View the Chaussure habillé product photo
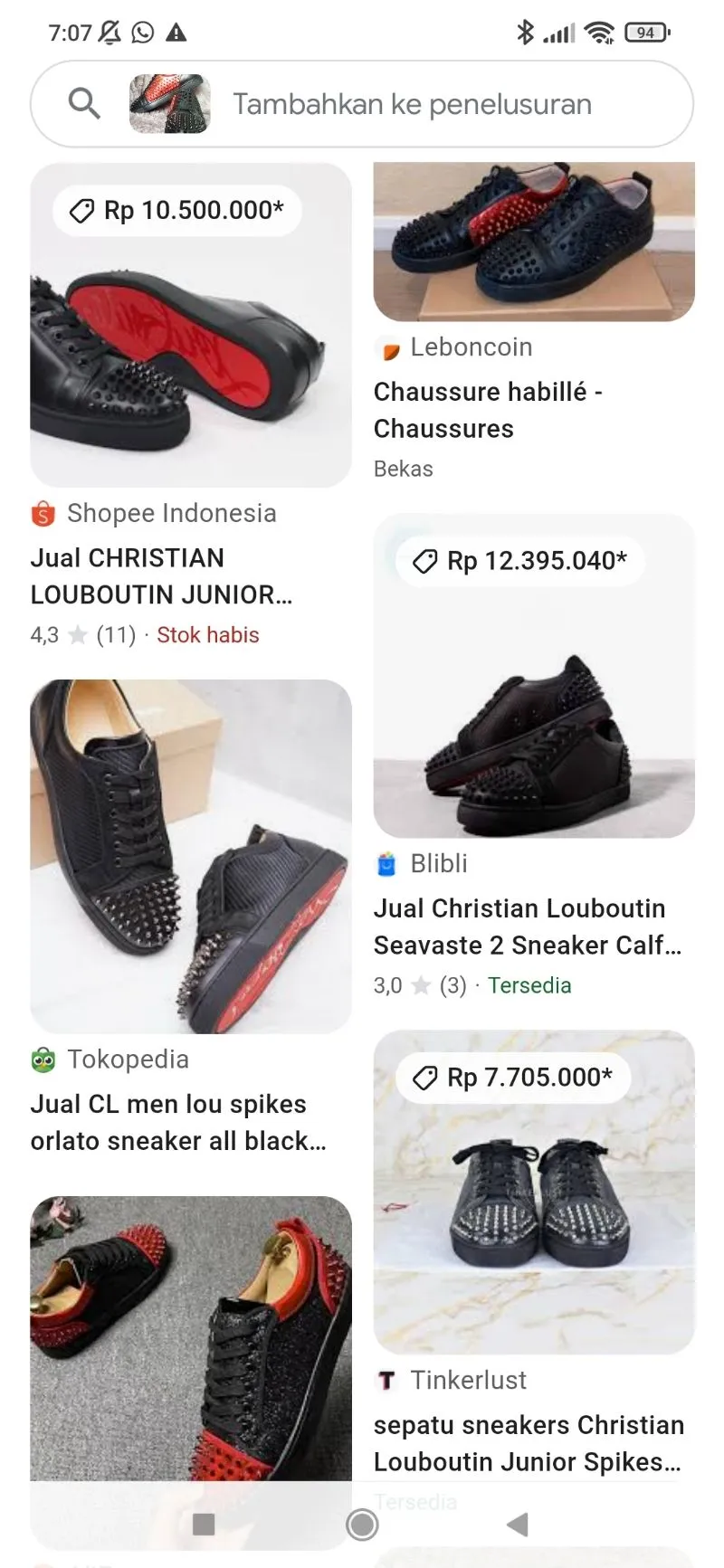This screenshot has width=724, height=1568. pyautogui.click(x=534, y=240)
